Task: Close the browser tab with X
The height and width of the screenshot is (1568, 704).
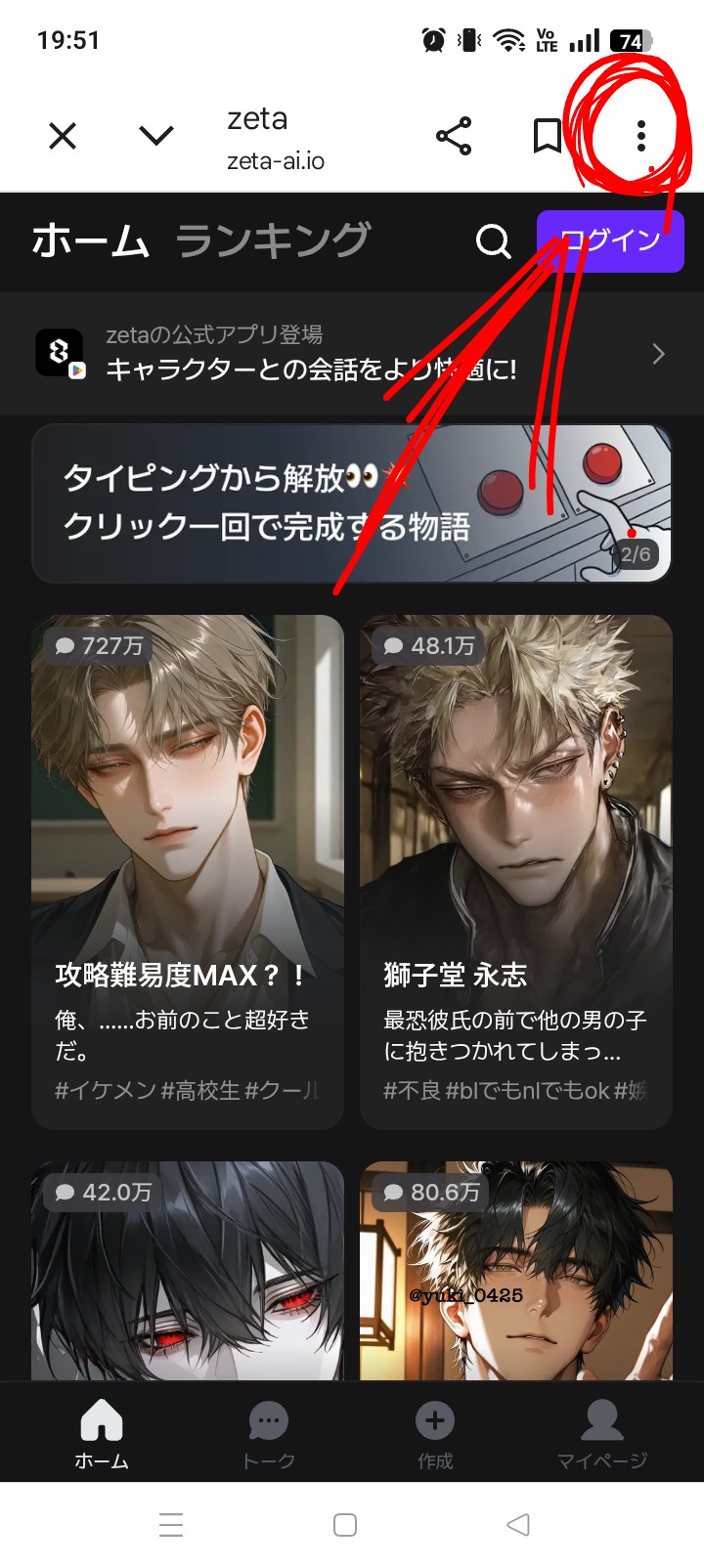Action: point(63,136)
